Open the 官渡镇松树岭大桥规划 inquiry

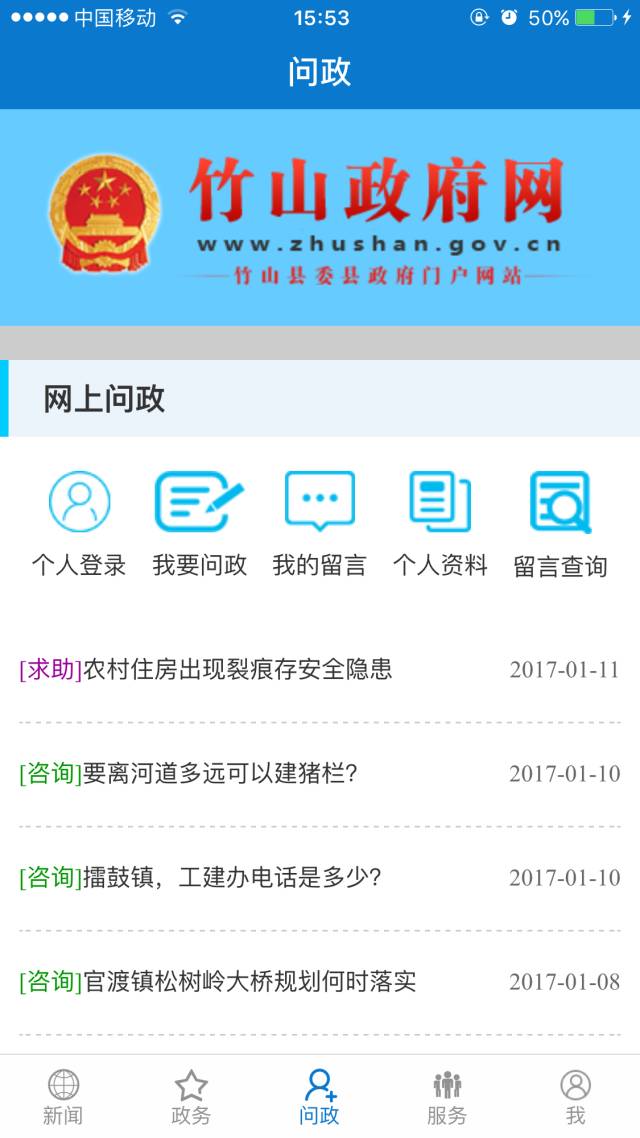pyautogui.click(x=319, y=982)
